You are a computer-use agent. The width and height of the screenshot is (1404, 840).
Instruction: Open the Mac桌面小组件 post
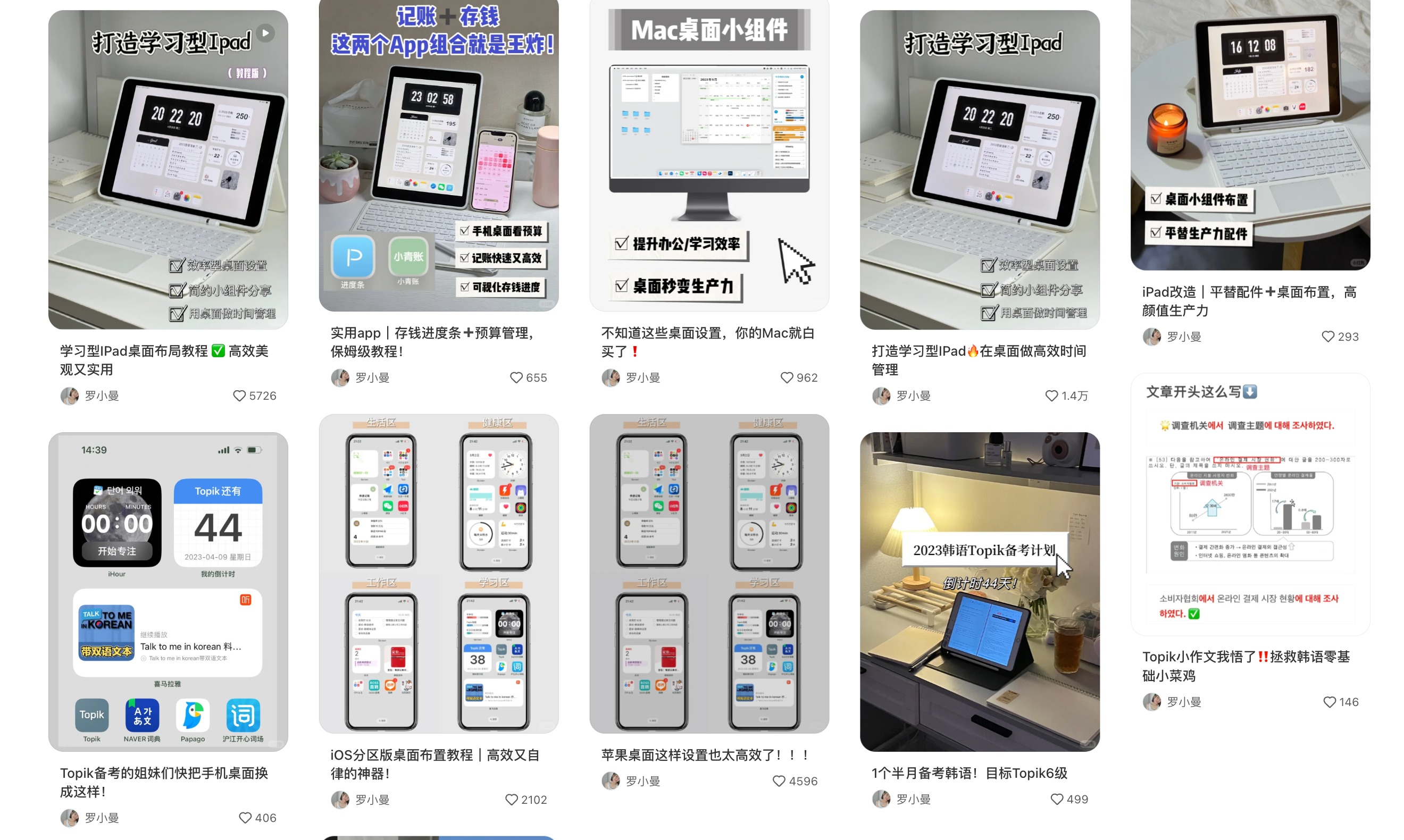[x=709, y=156]
